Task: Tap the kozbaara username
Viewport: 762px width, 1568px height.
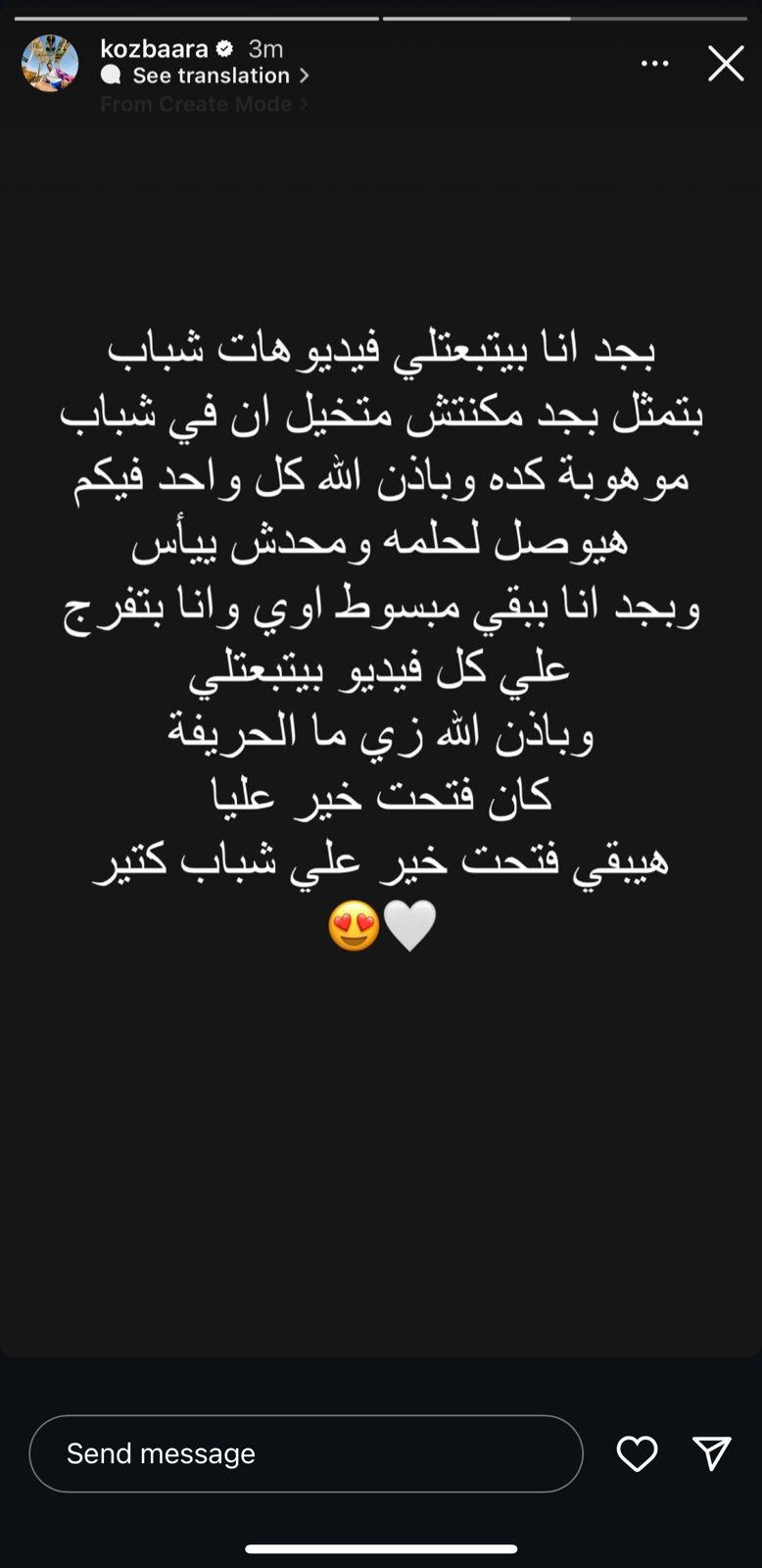Action: tap(154, 48)
